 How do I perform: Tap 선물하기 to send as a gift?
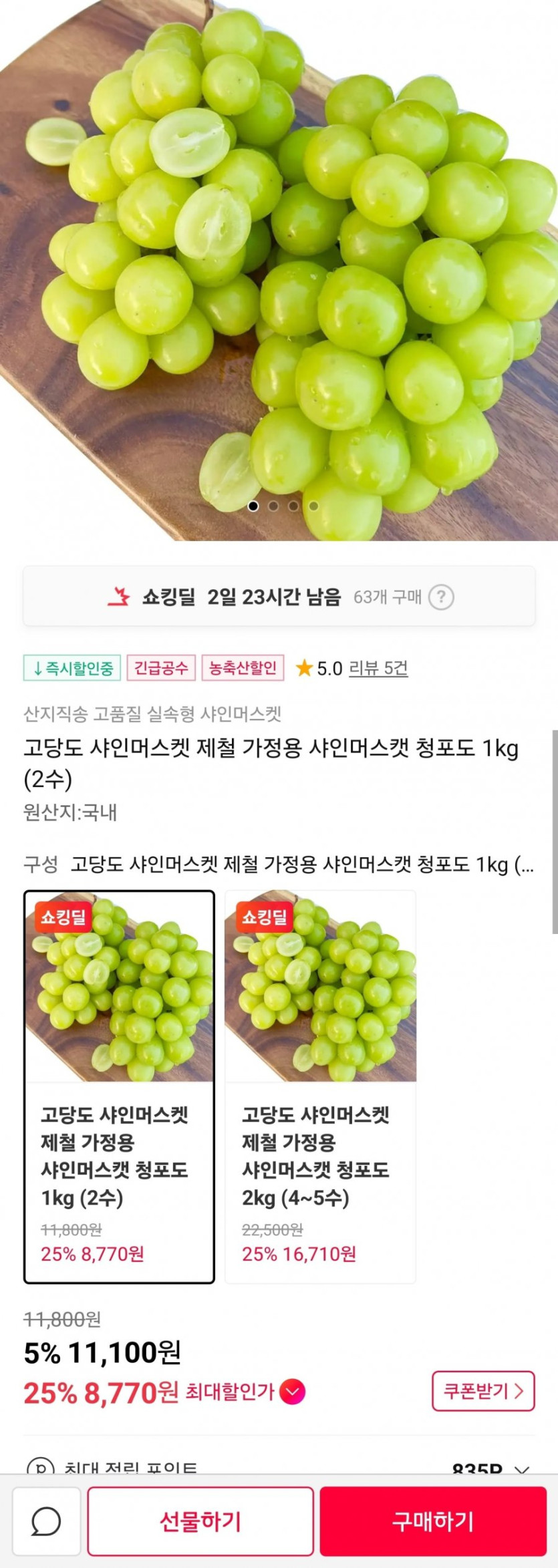(x=200, y=1521)
